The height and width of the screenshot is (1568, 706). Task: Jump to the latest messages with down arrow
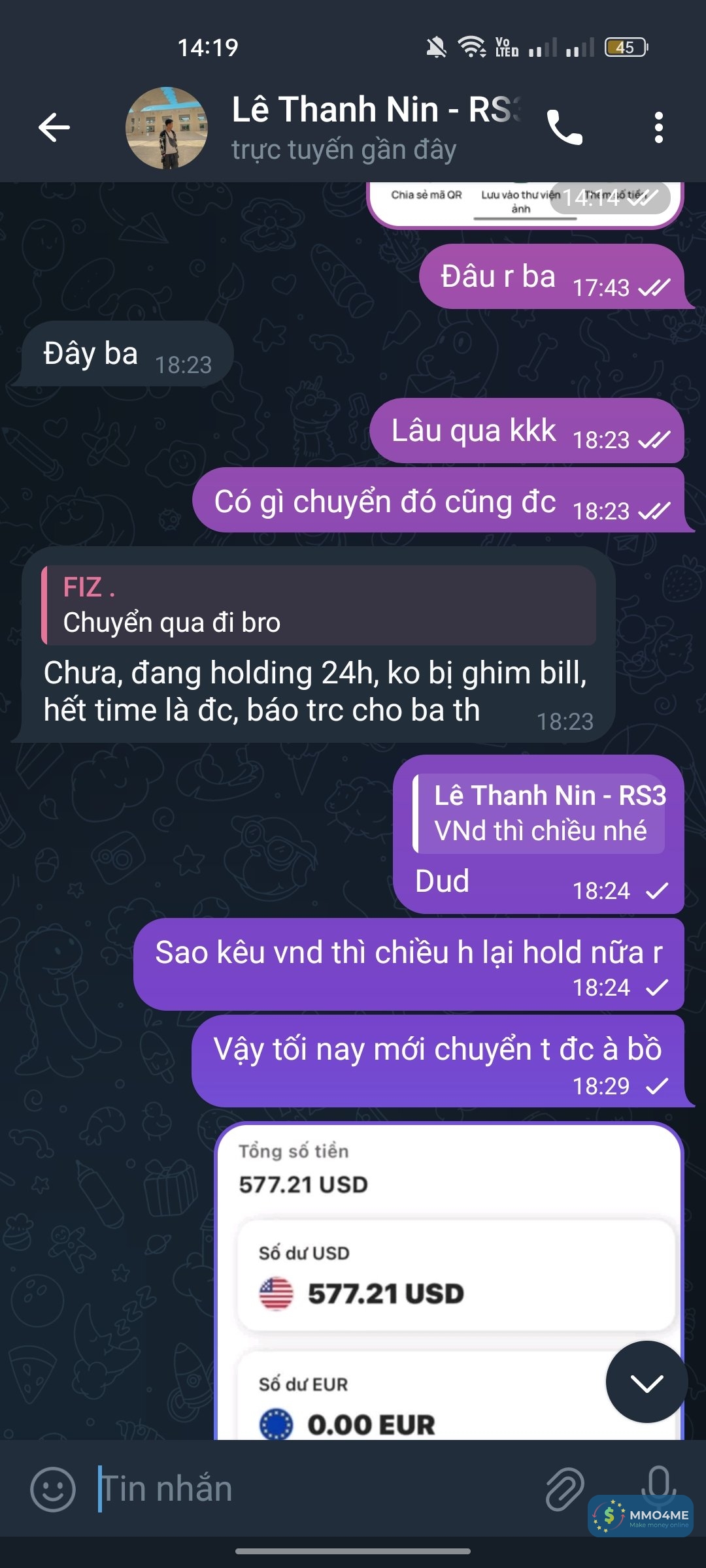pyautogui.click(x=647, y=1381)
